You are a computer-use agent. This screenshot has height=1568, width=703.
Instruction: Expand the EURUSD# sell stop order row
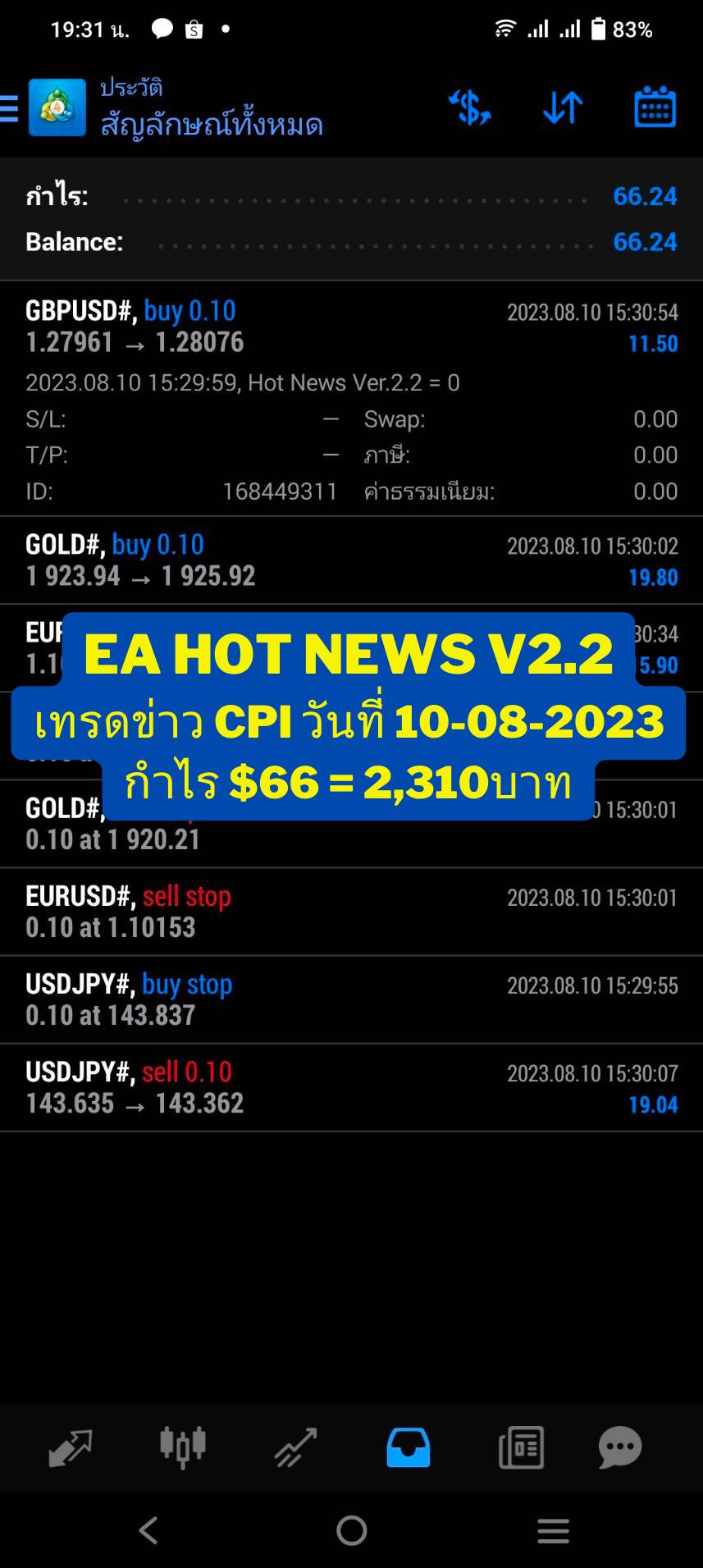pyautogui.click(x=351, y=912)
